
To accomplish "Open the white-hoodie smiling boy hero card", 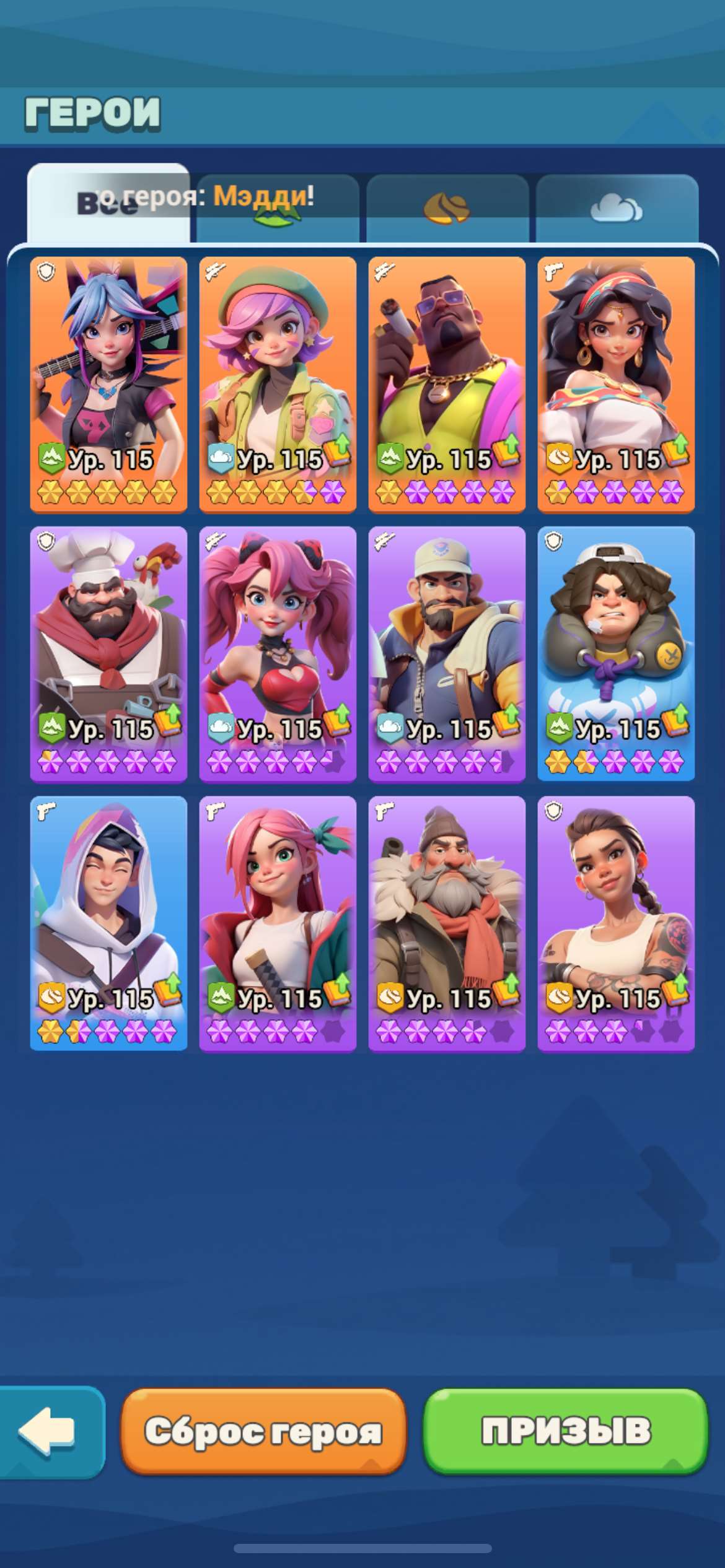I will pos(108,923).
